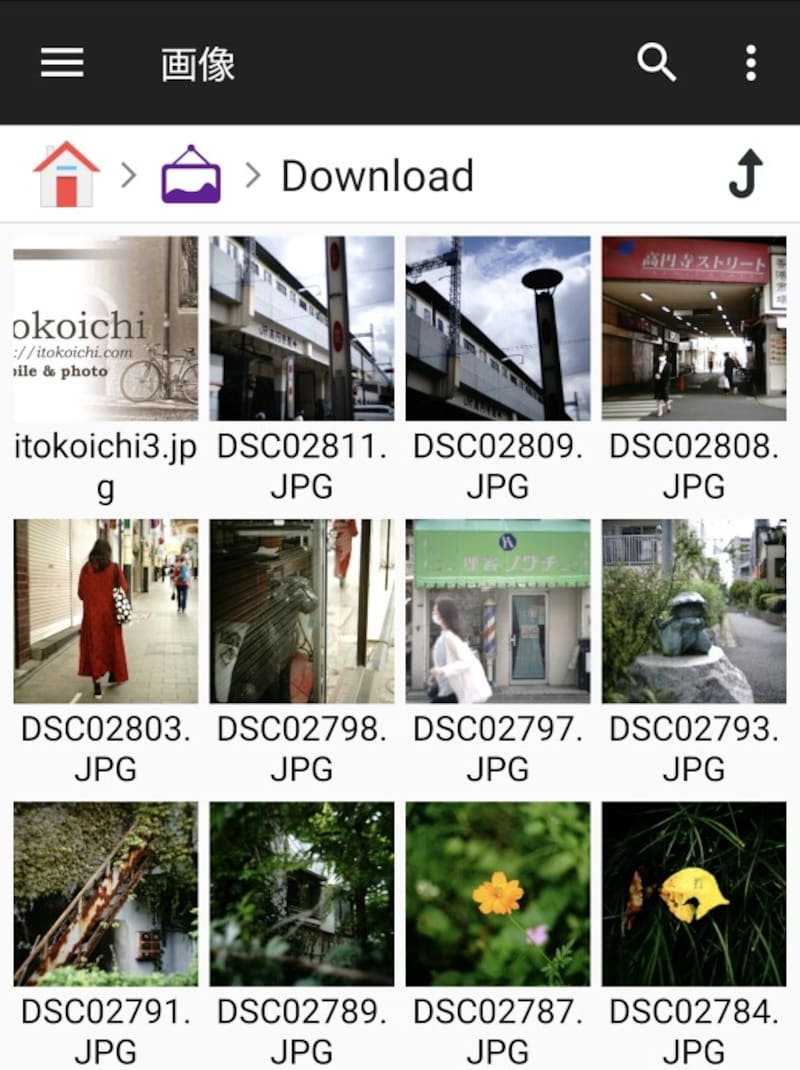800x1070 pixels.
Task: View DSC02809.JPG
Action: (498, 328)
